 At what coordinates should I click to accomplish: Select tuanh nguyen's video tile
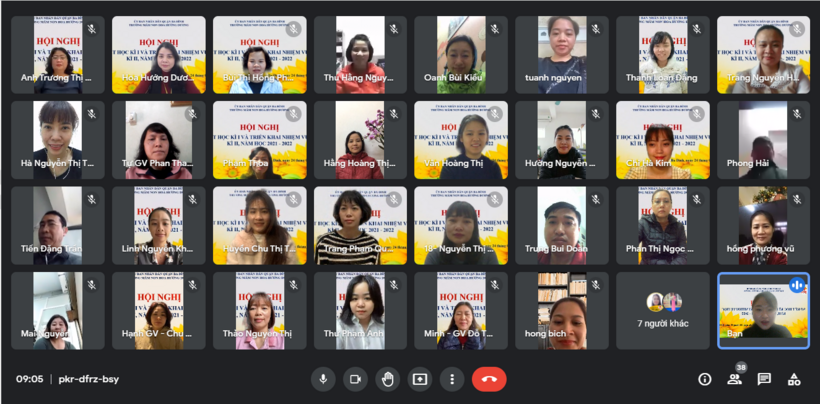click(562, 55)
